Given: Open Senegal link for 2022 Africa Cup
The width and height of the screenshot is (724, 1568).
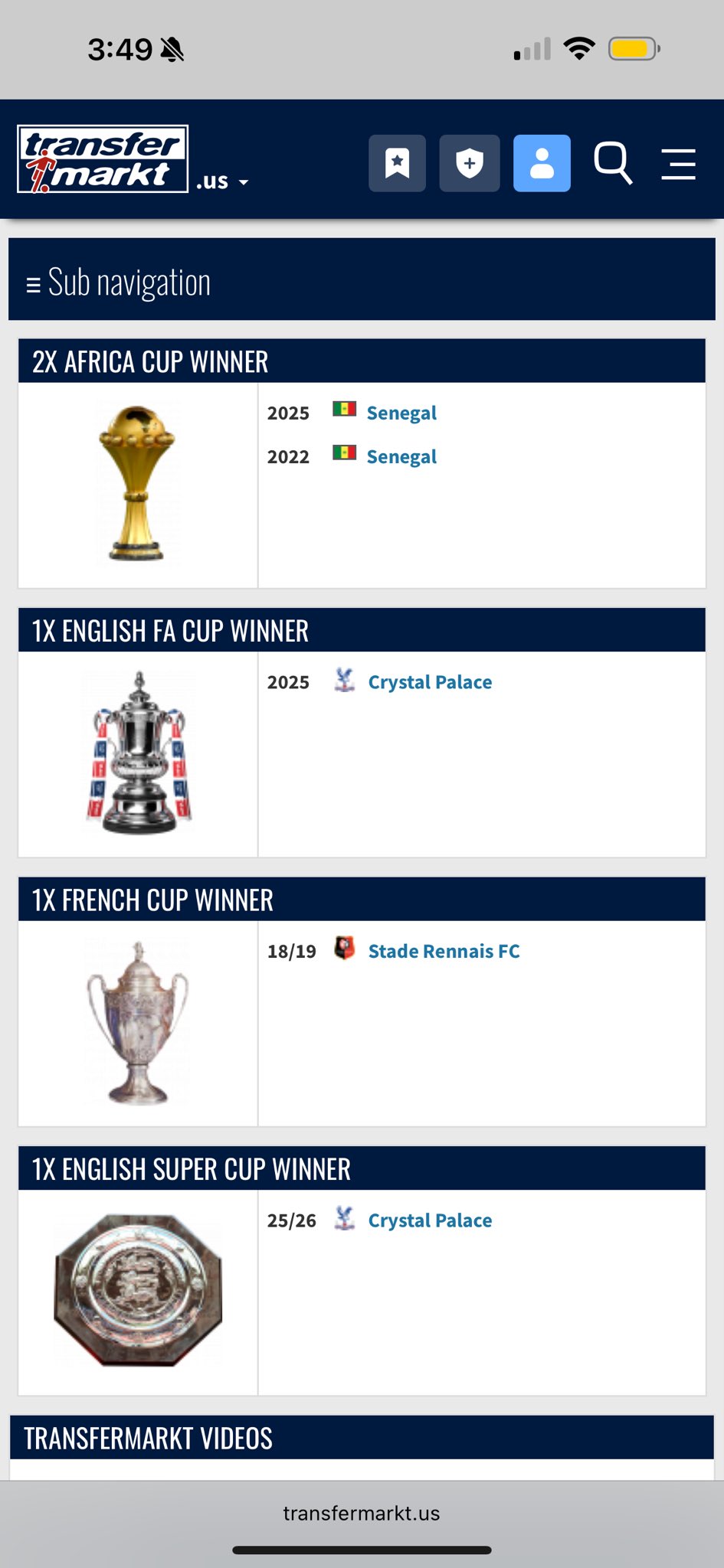Looking at the screenshot, I should point(401,457).
